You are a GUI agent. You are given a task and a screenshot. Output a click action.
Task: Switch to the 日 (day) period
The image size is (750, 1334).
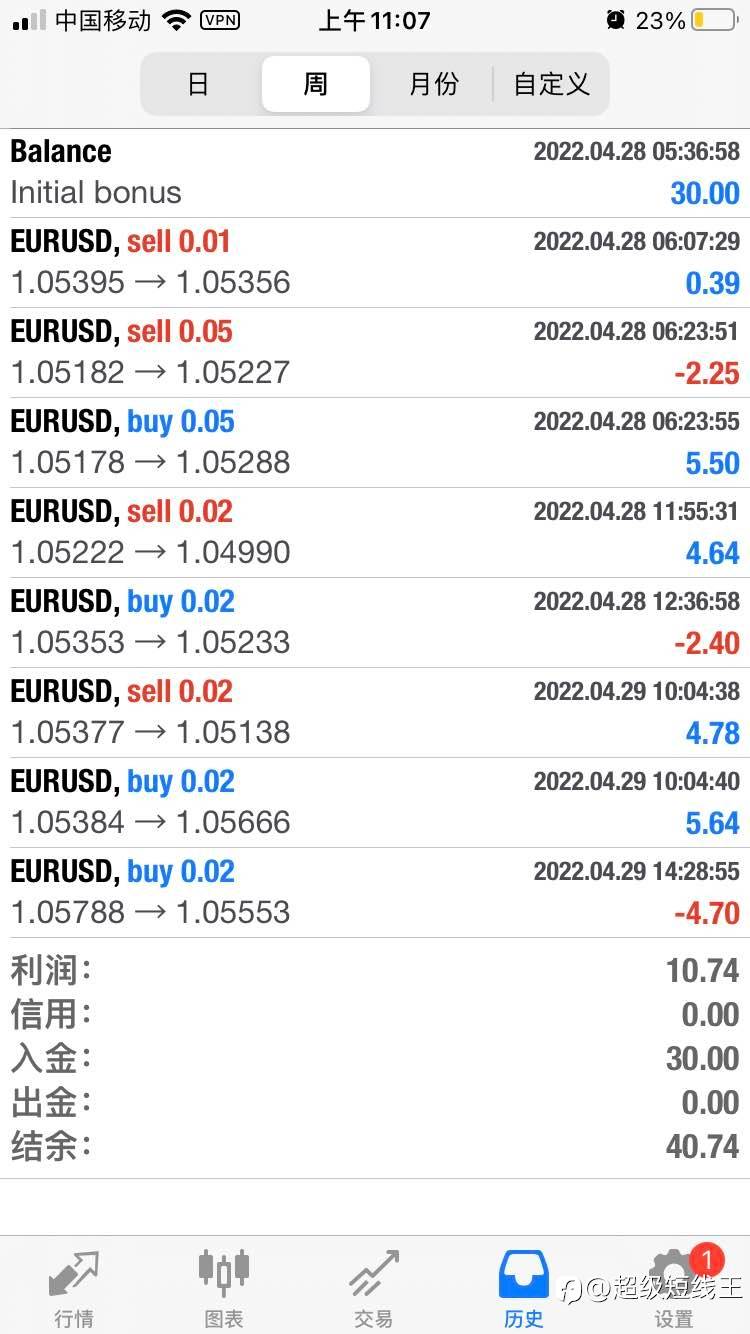coord(198,84)
